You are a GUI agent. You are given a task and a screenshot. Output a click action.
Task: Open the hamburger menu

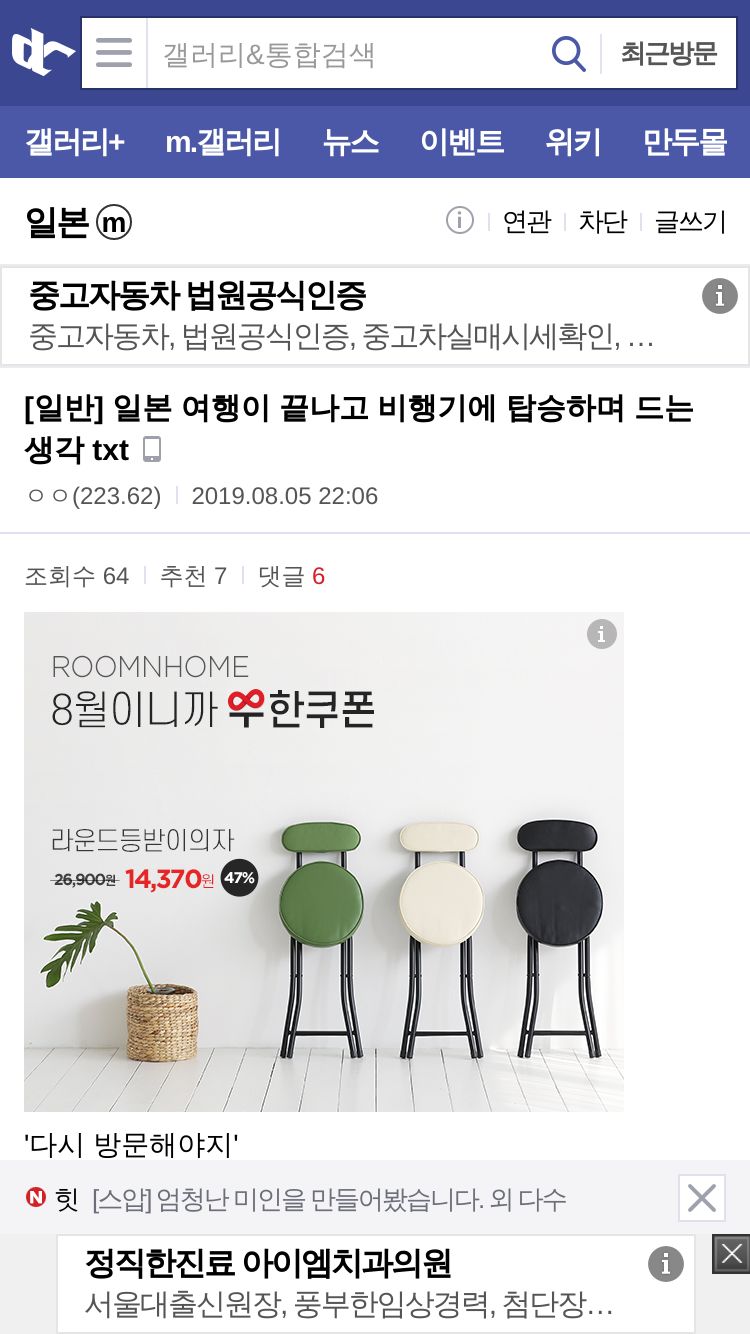click(114, 53)
